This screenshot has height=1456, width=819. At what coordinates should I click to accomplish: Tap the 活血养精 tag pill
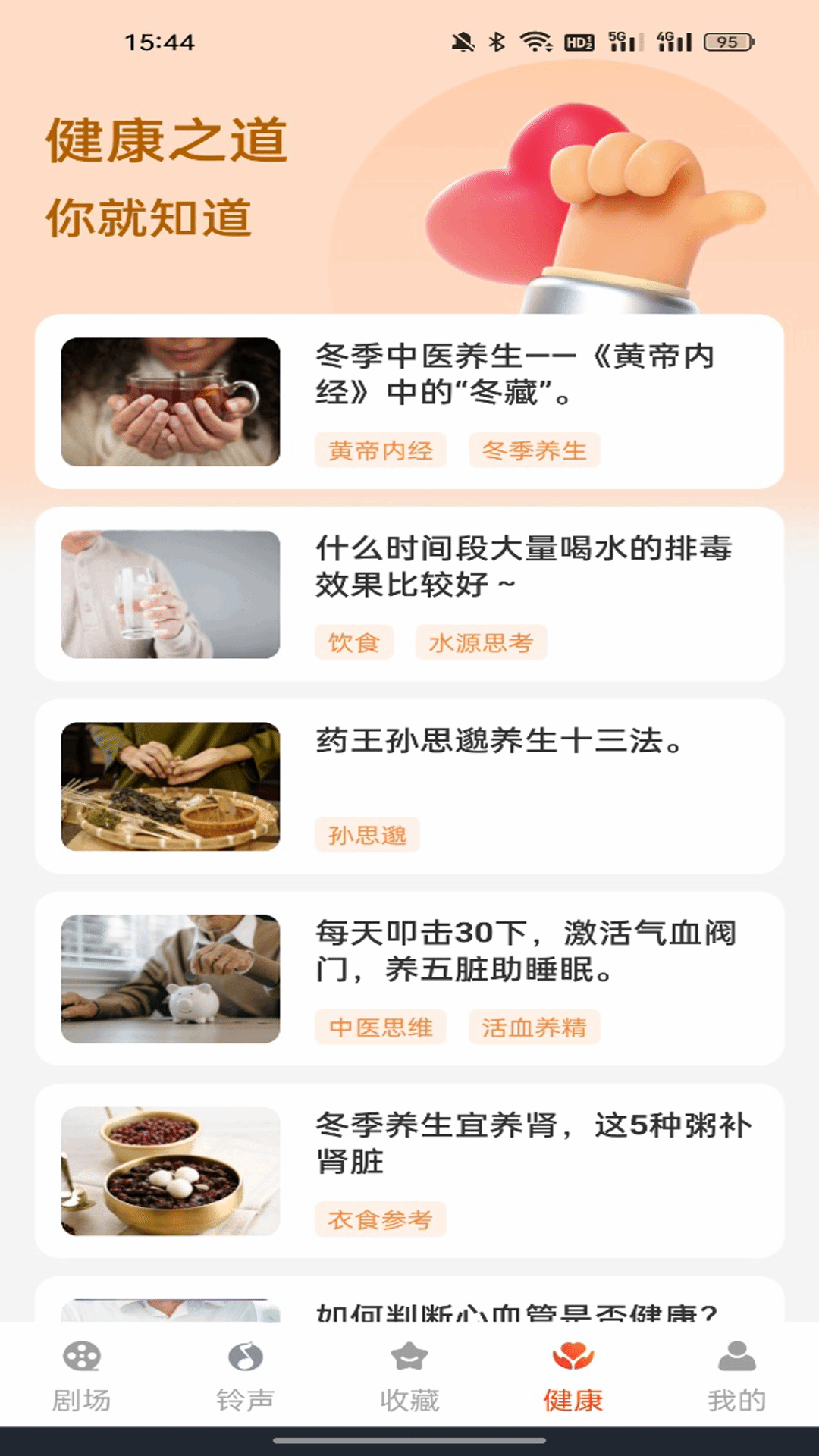(x=533, y=1028)
